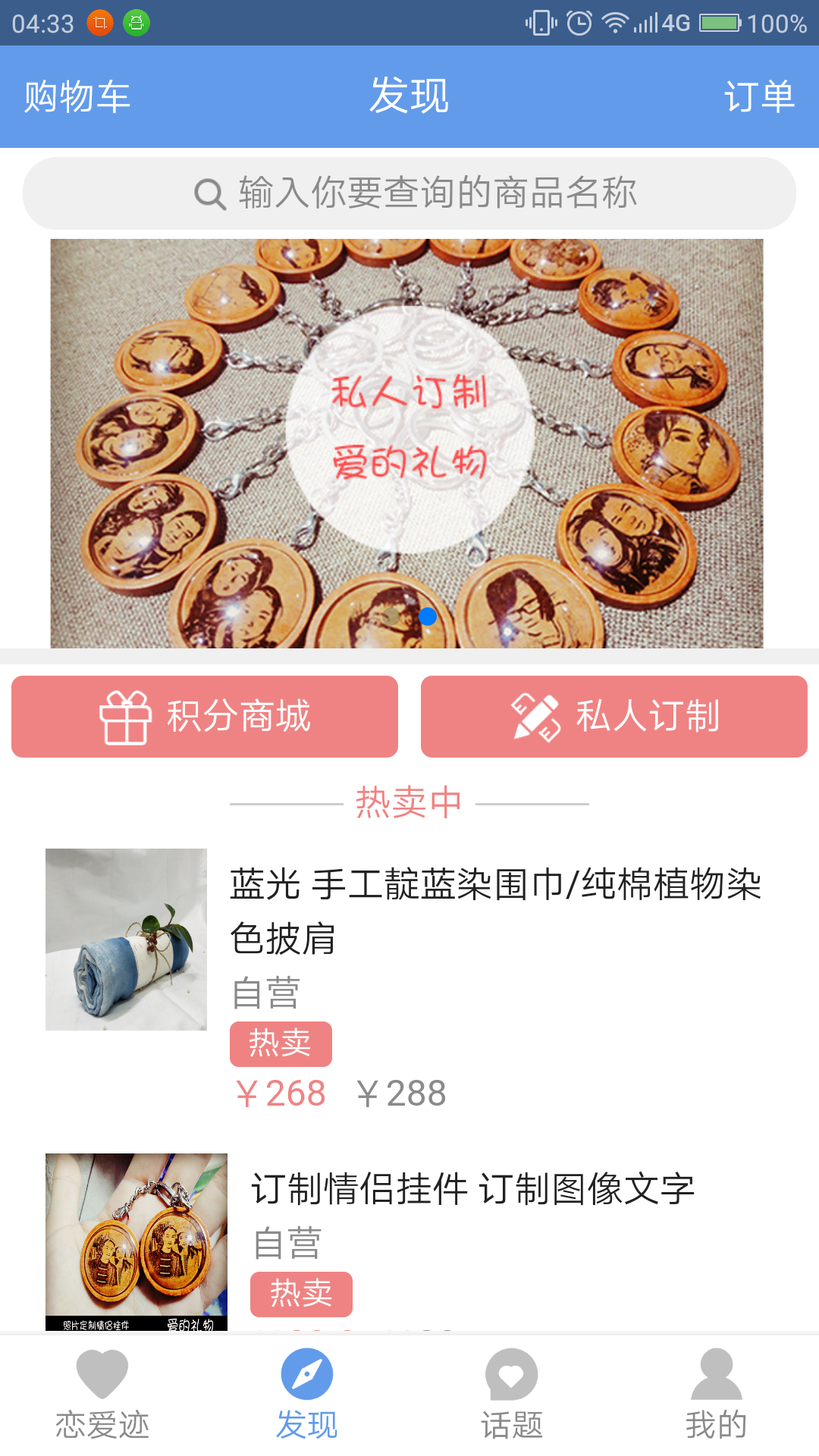Select the first banner page indicator dot
The height and width of the screenshot is (1456, 819).
pos(391,617)
